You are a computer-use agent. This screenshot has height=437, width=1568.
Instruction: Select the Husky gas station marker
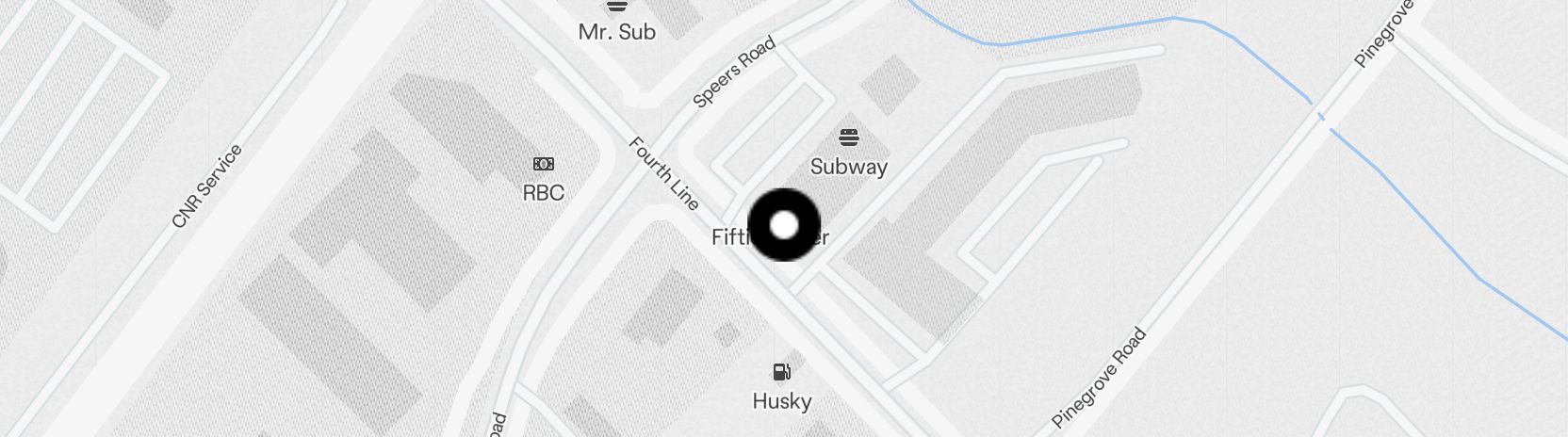coord(781,372)
